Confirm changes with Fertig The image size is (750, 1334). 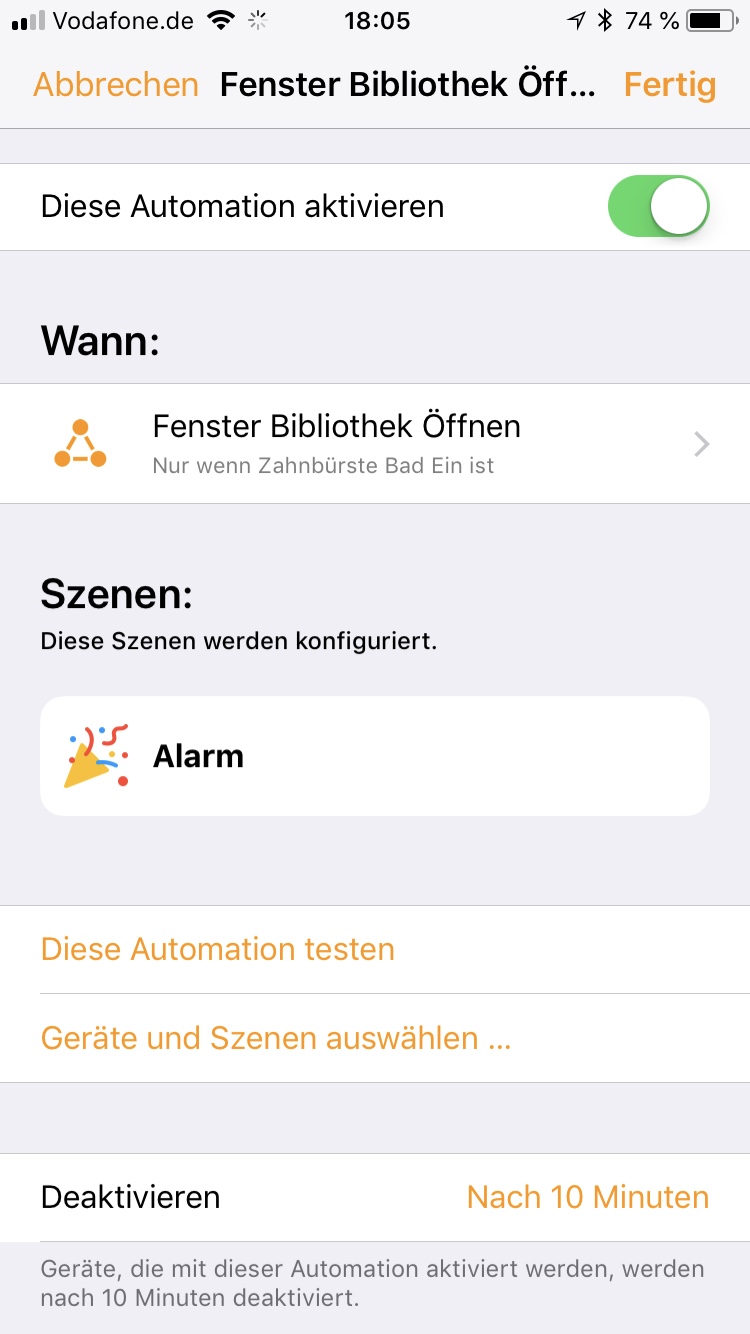coord(670,85)
